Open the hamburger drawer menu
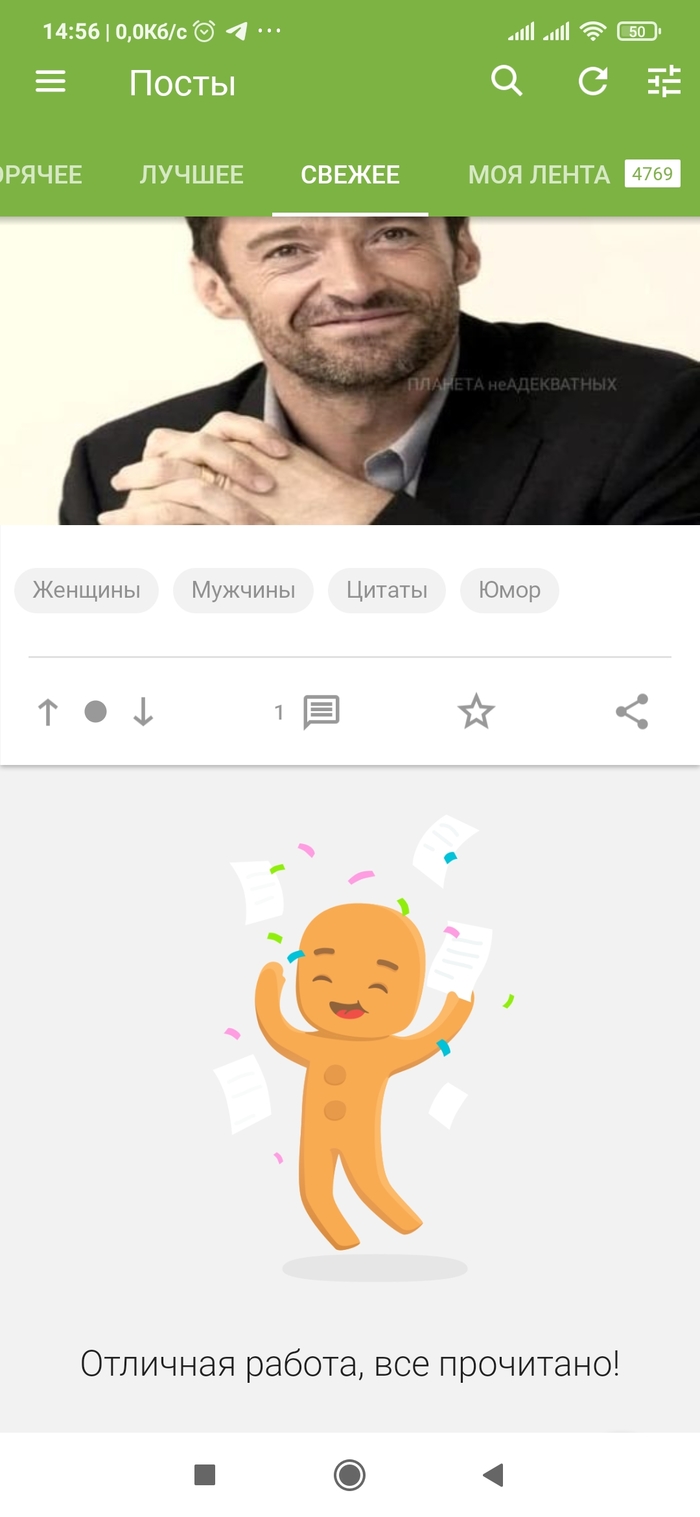 tap(51, 82)
